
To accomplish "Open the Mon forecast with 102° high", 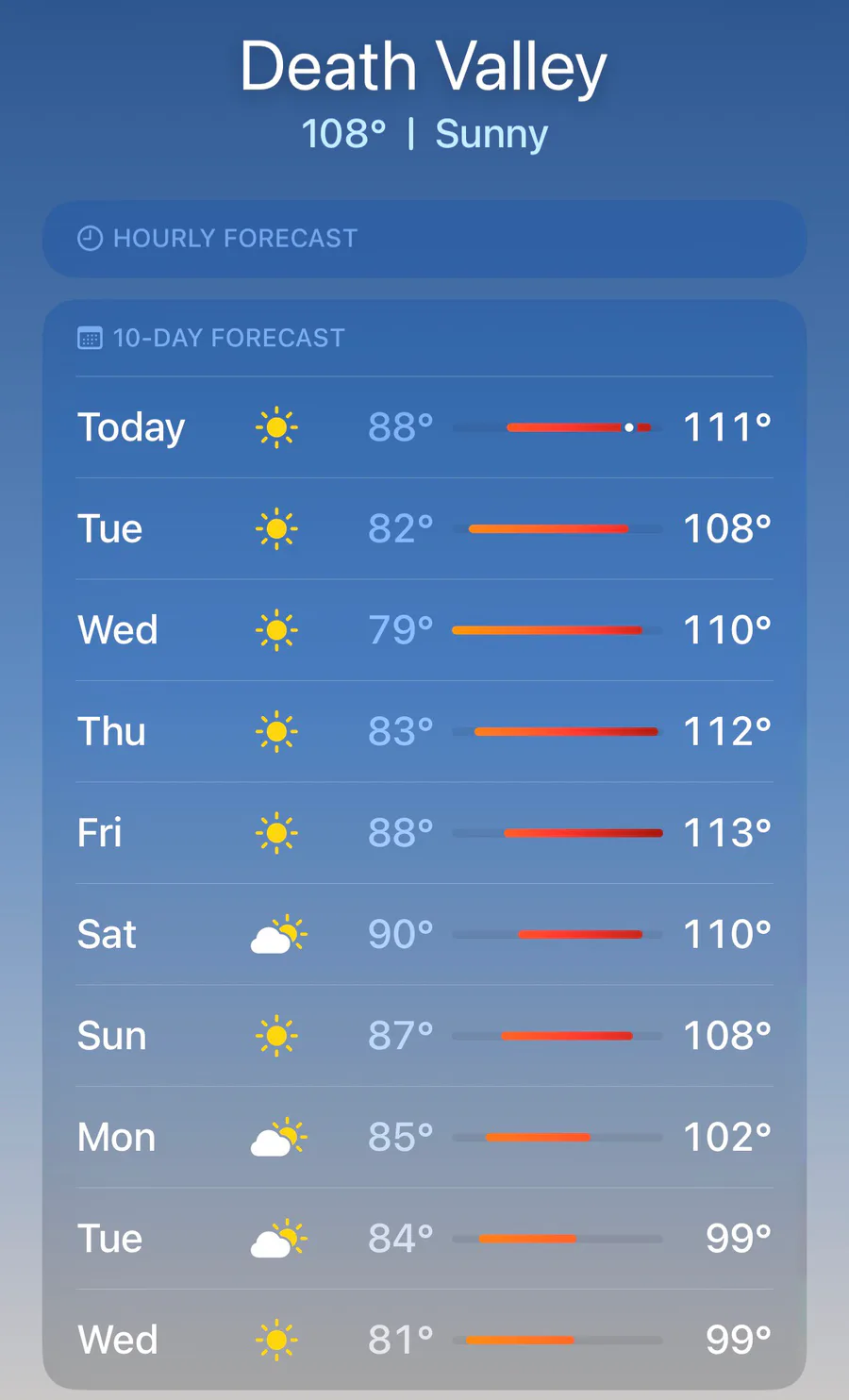I will click(x=424, y=1138).
